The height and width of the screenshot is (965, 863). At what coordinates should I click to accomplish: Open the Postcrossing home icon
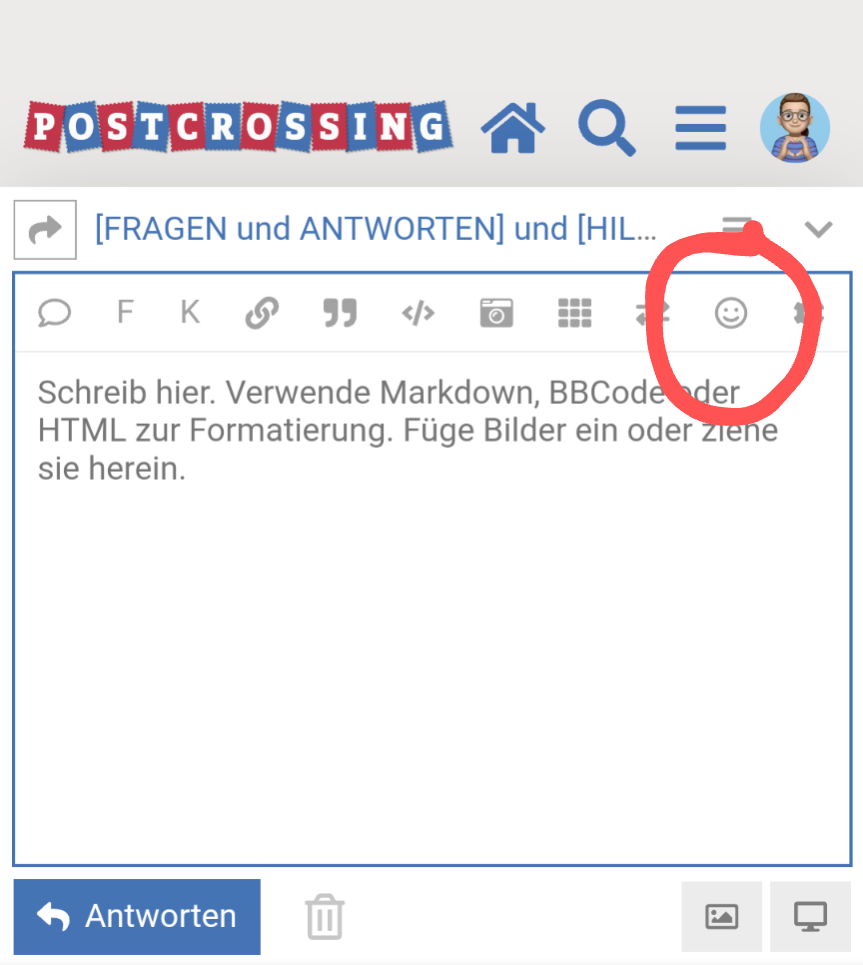tap(513, 128)
